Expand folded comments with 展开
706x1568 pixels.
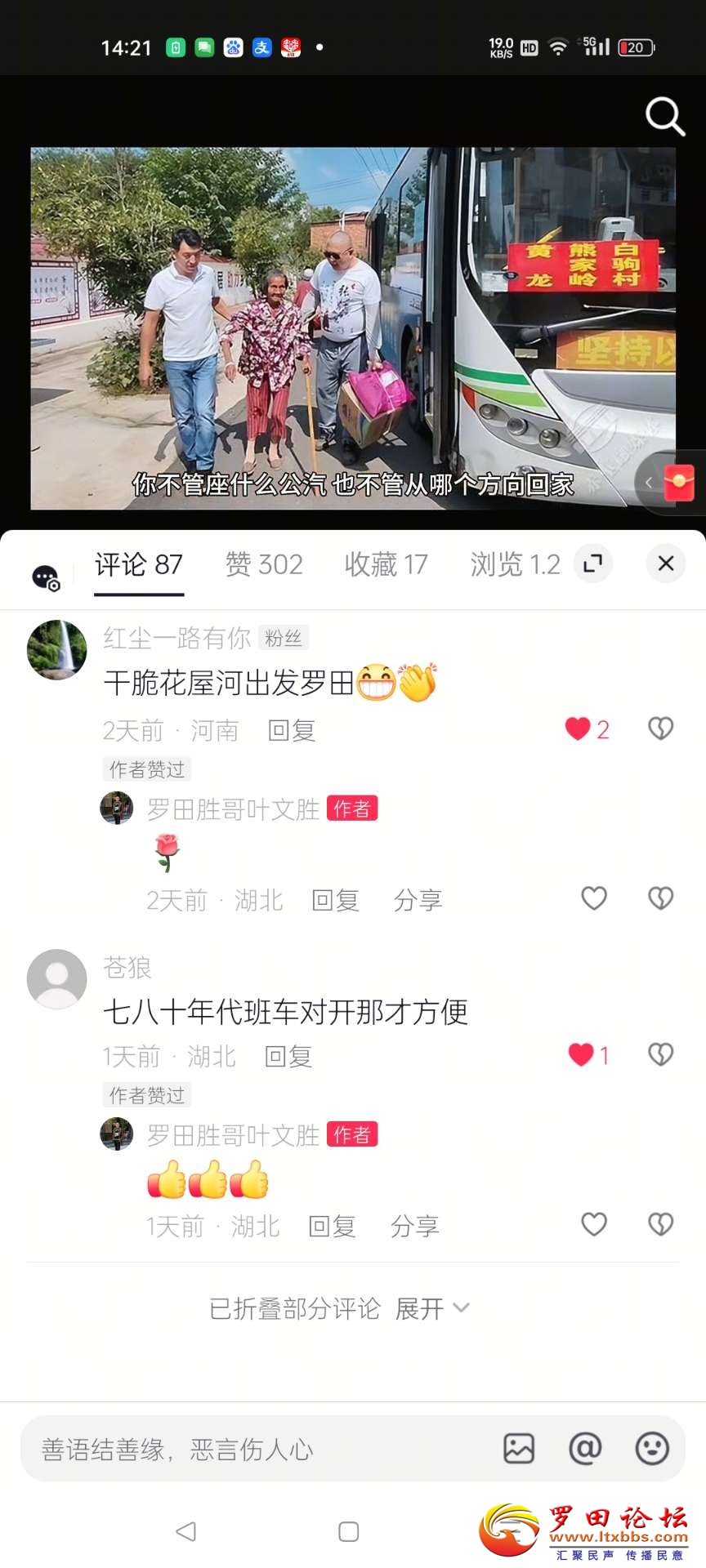tap(431, 1308)
